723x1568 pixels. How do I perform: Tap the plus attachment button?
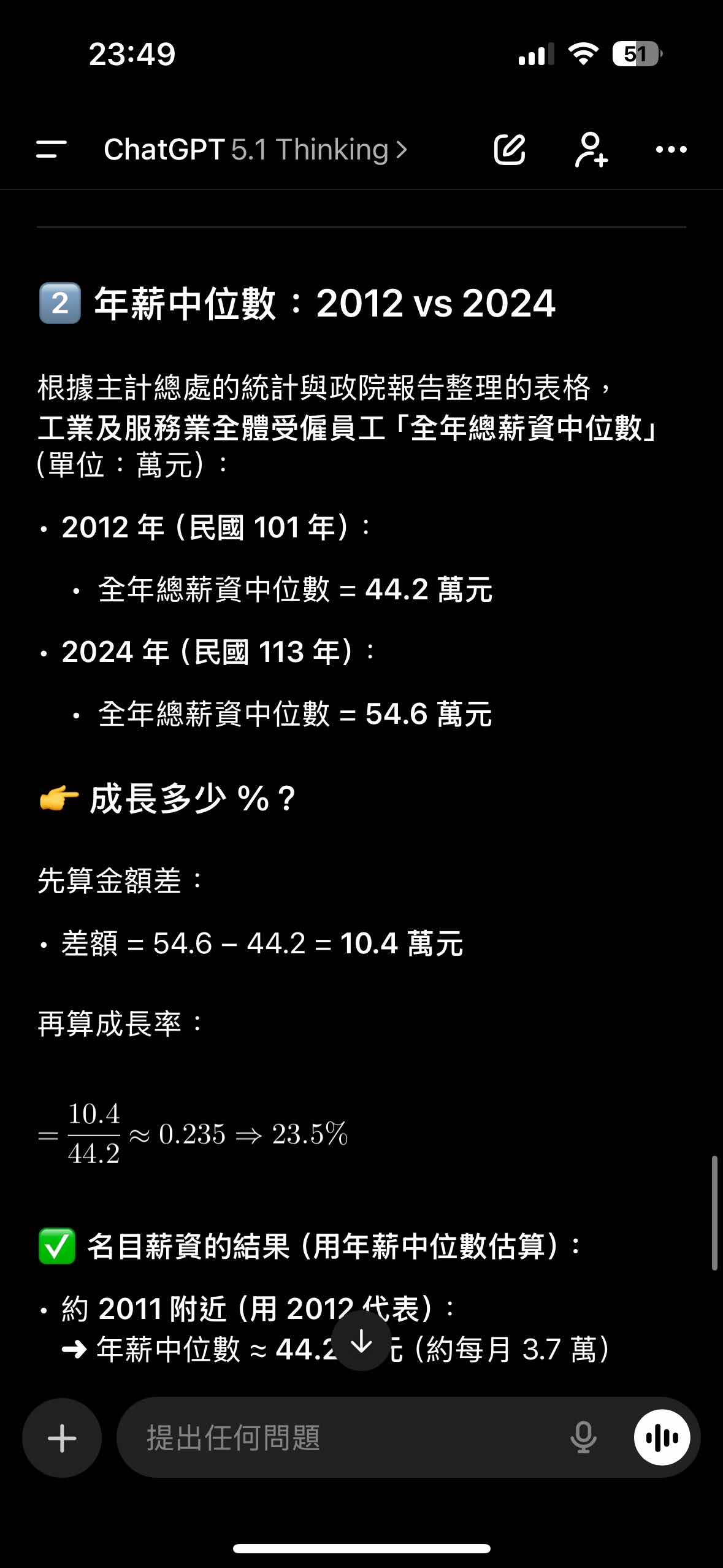pos(62,1438)
